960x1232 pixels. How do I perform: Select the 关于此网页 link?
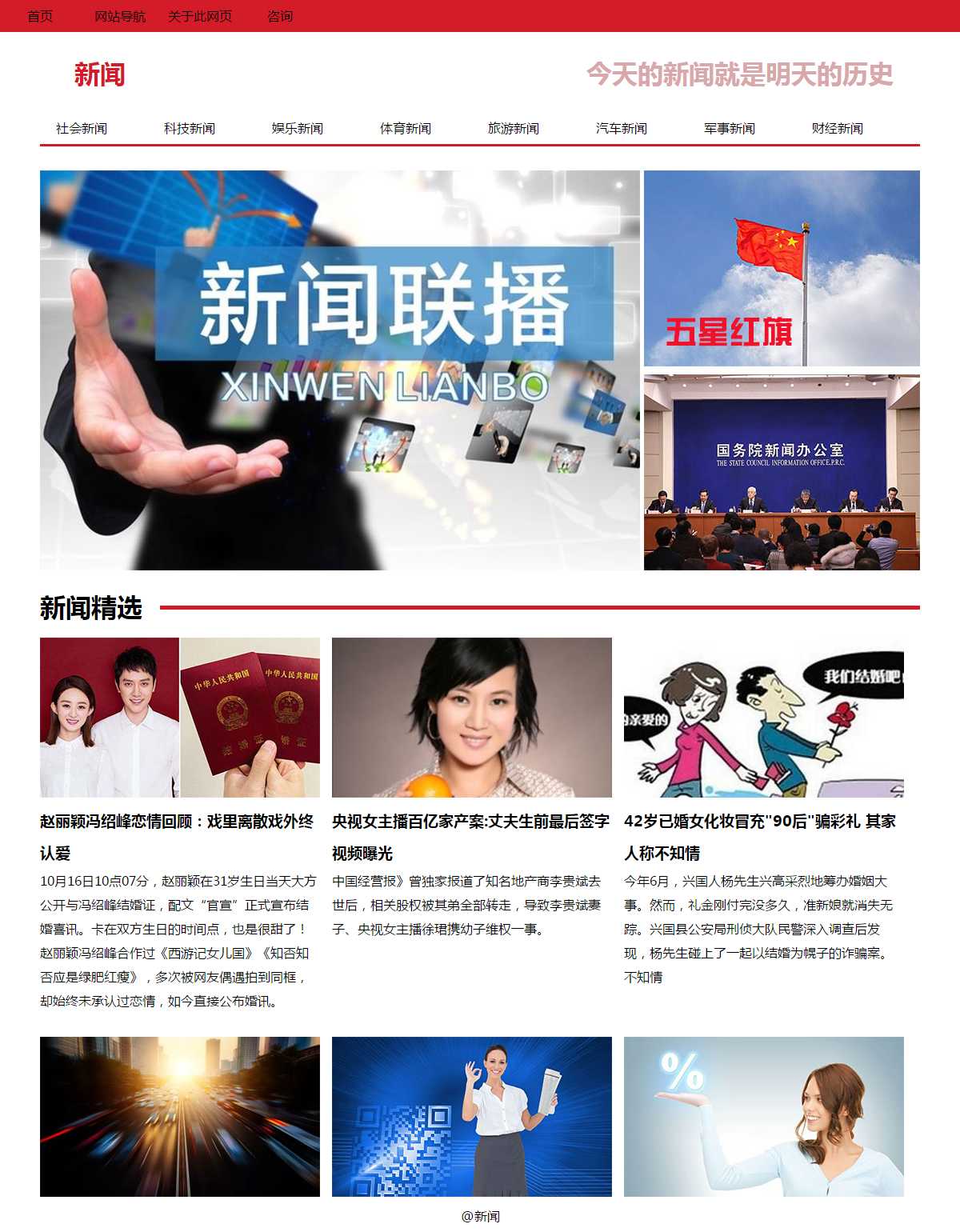click(200, 16)
